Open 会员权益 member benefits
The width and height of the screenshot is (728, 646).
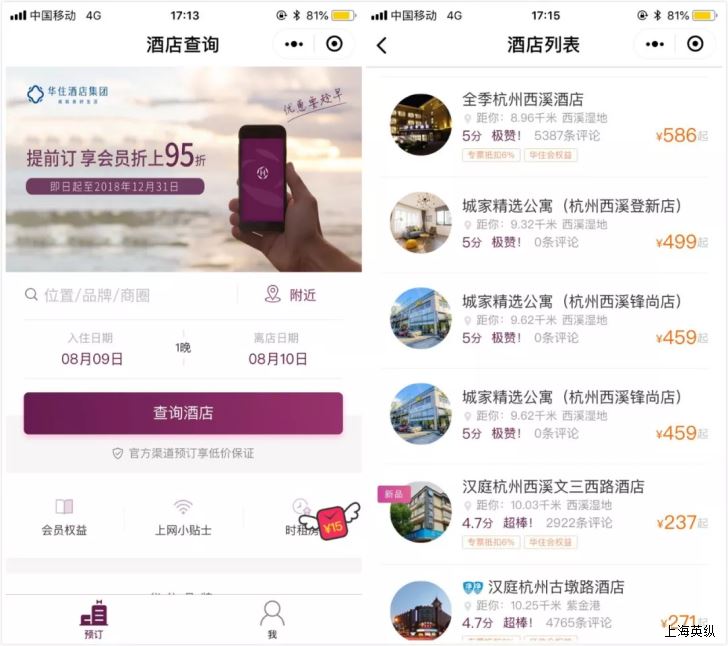(x=64, y=517)
